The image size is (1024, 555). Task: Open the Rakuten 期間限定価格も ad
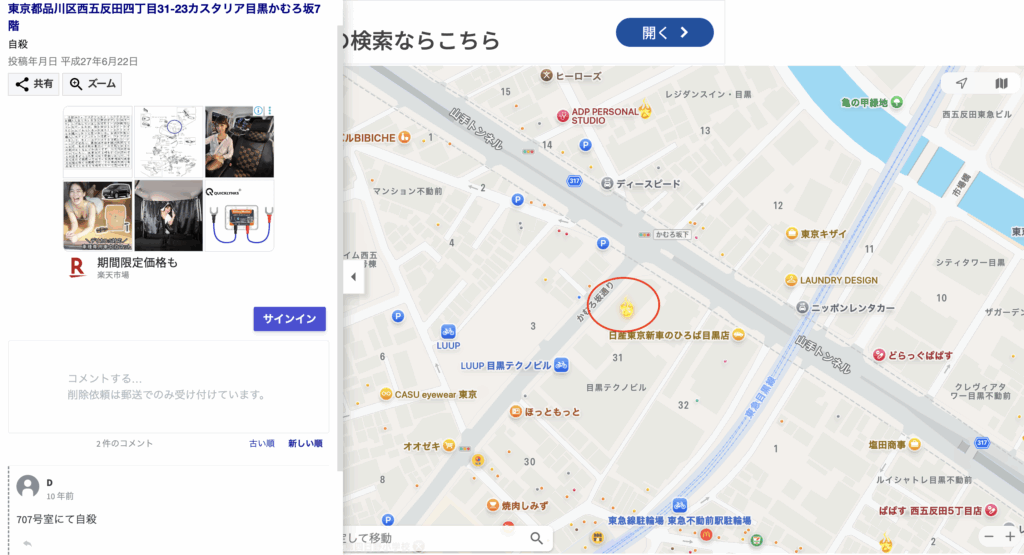point(137,263)
